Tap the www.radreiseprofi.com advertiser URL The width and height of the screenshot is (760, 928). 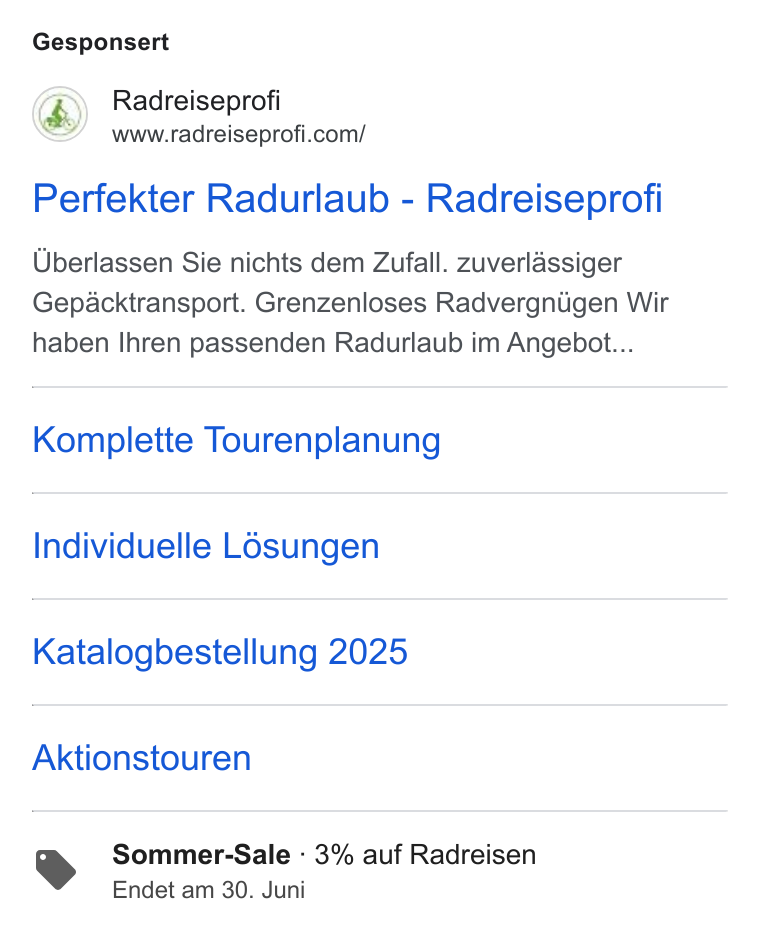click(x=239, y=134)
